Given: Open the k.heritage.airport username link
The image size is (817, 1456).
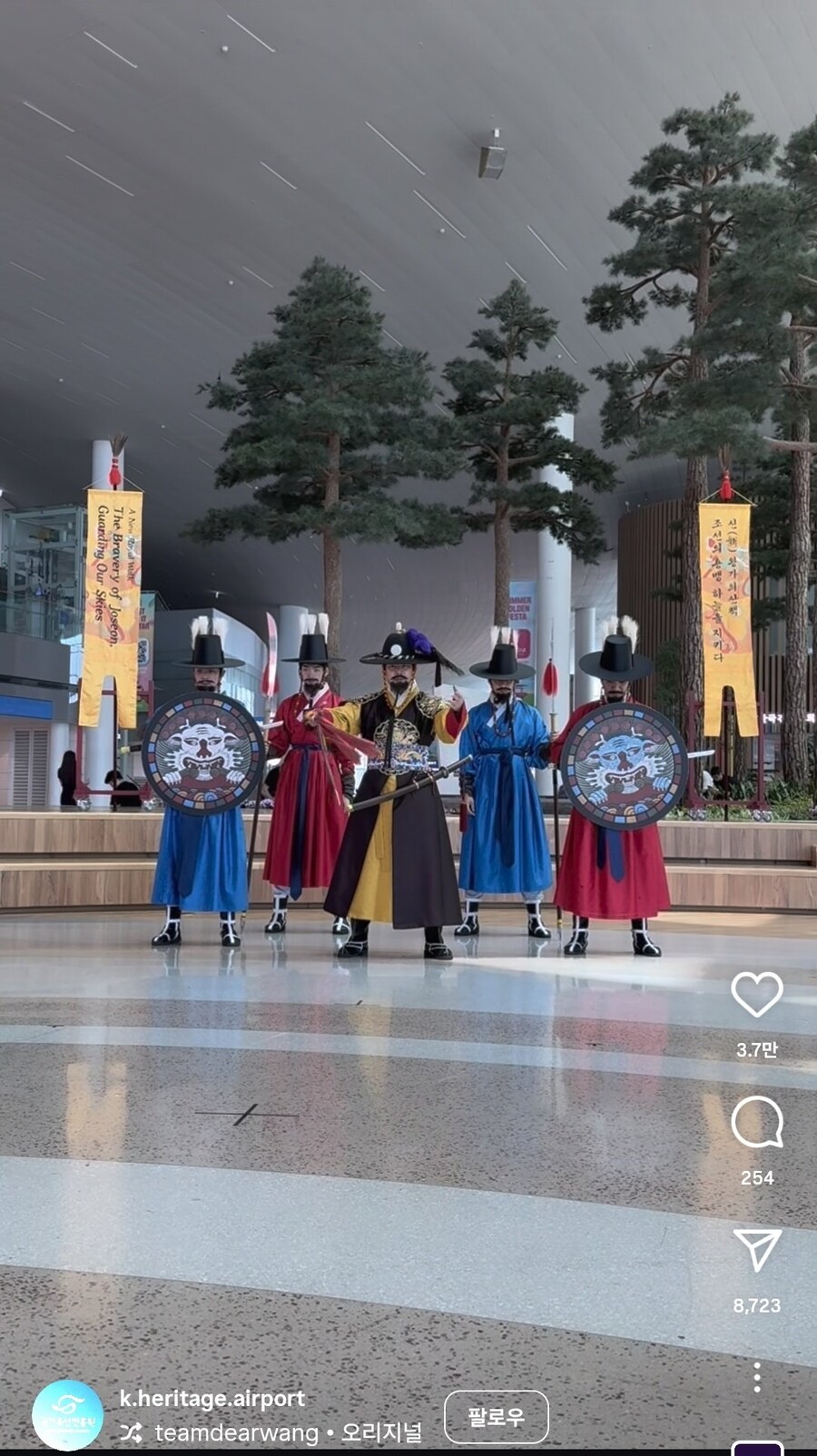Looking at the screenshot, I should [212, 1398].
